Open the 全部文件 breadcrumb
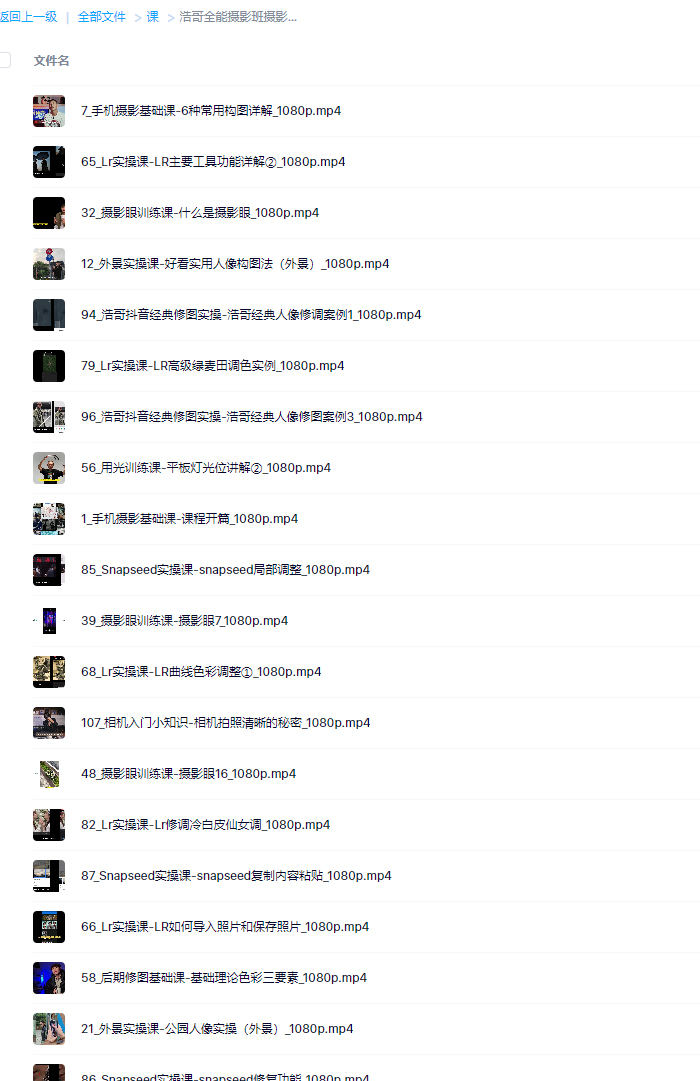Viewport: 700px width, 1081px height. pos(101,17)
